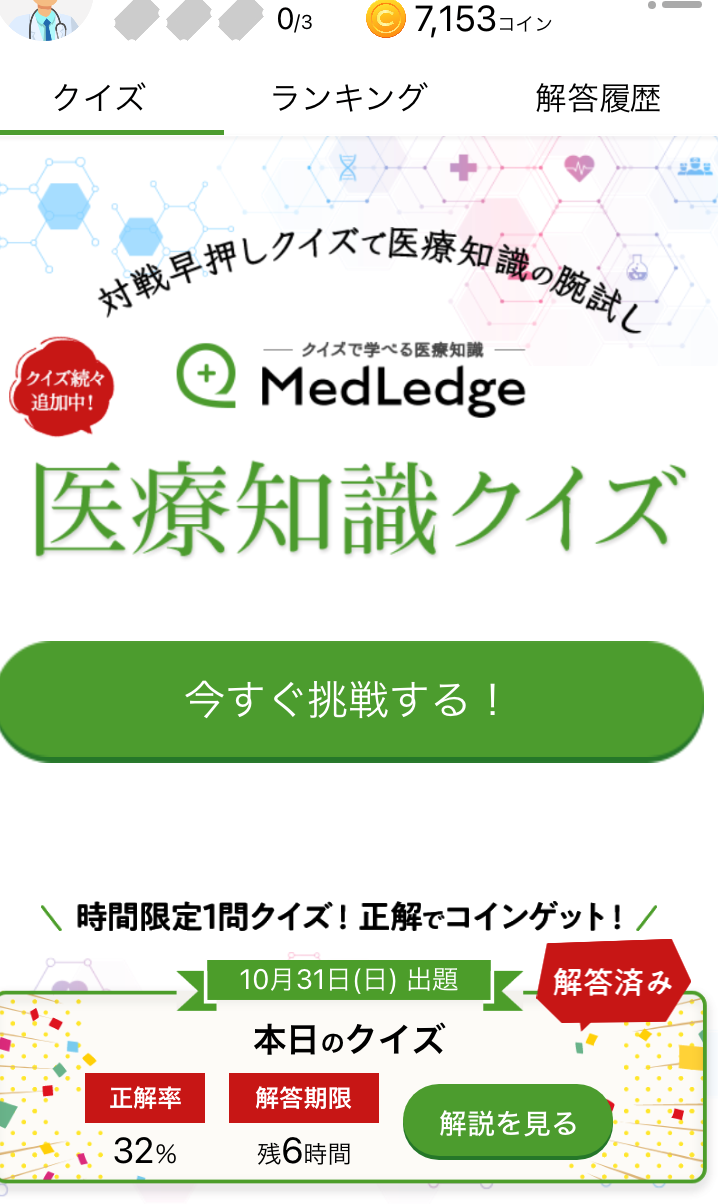Open the 解答履歴 tab
The height and width of the screenshot is (1204, 718).
click(598, 98)
